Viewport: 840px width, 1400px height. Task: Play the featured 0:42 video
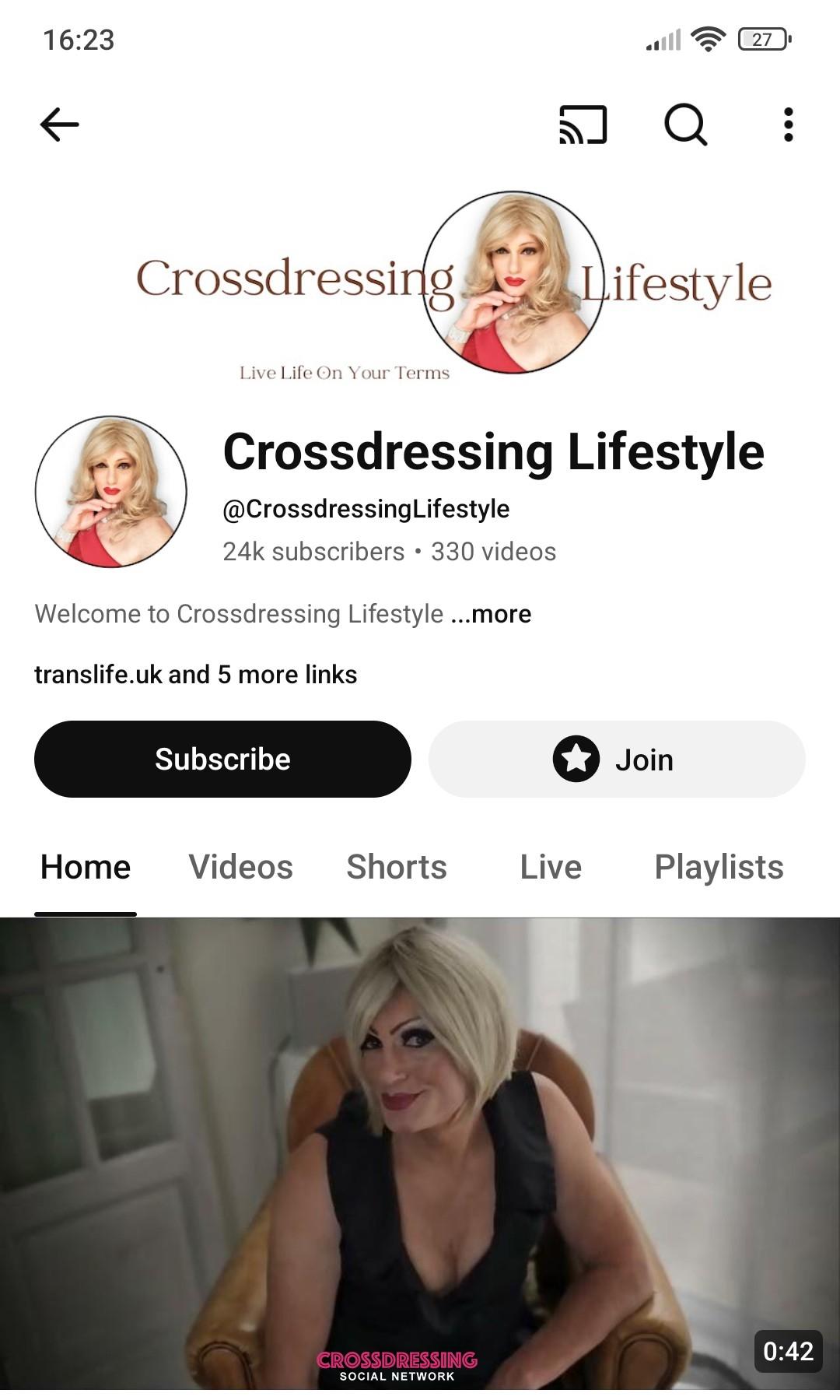(x=420, y=1152)
